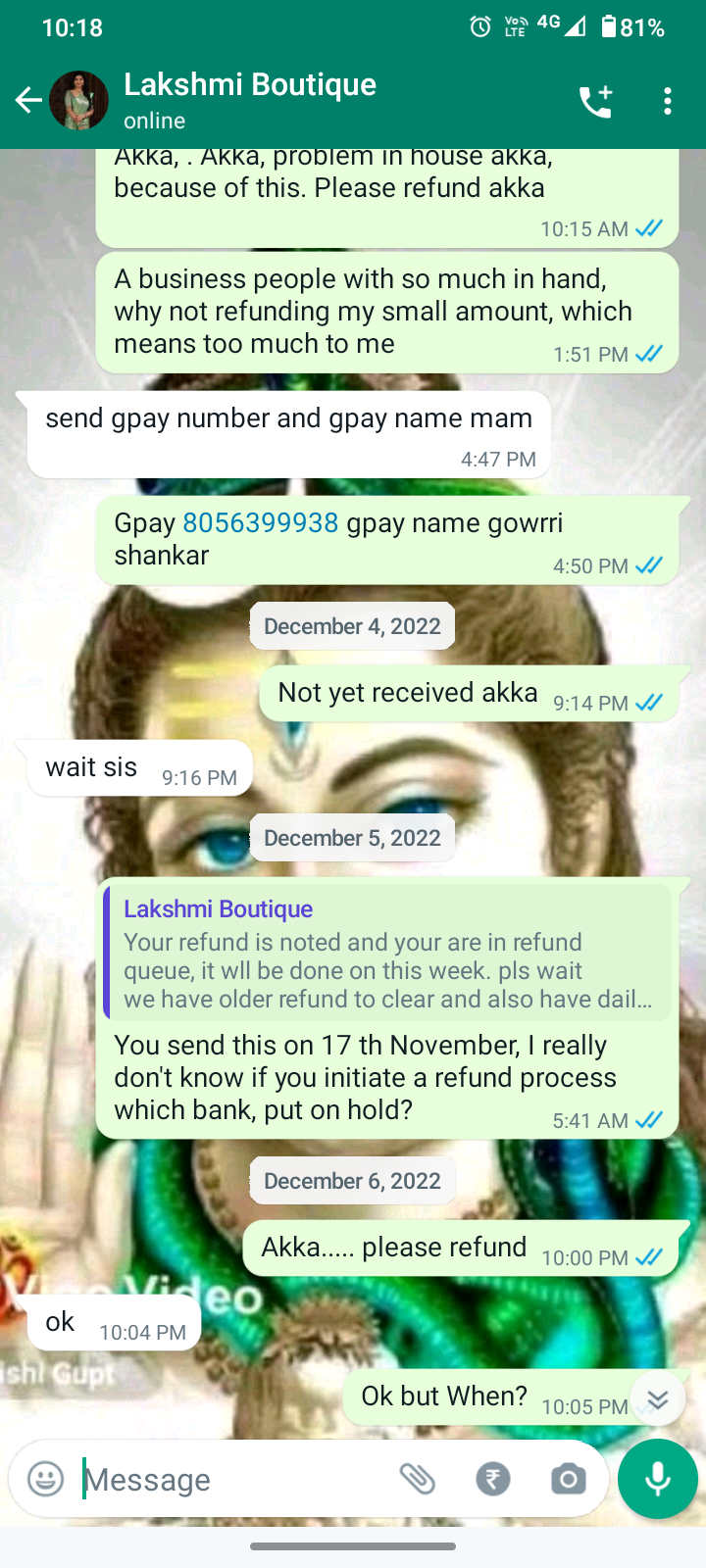The height and width of the screenshot is (1568, 706).
Task: Tap the phone number 8056399938 link
Action: [261, 523]
